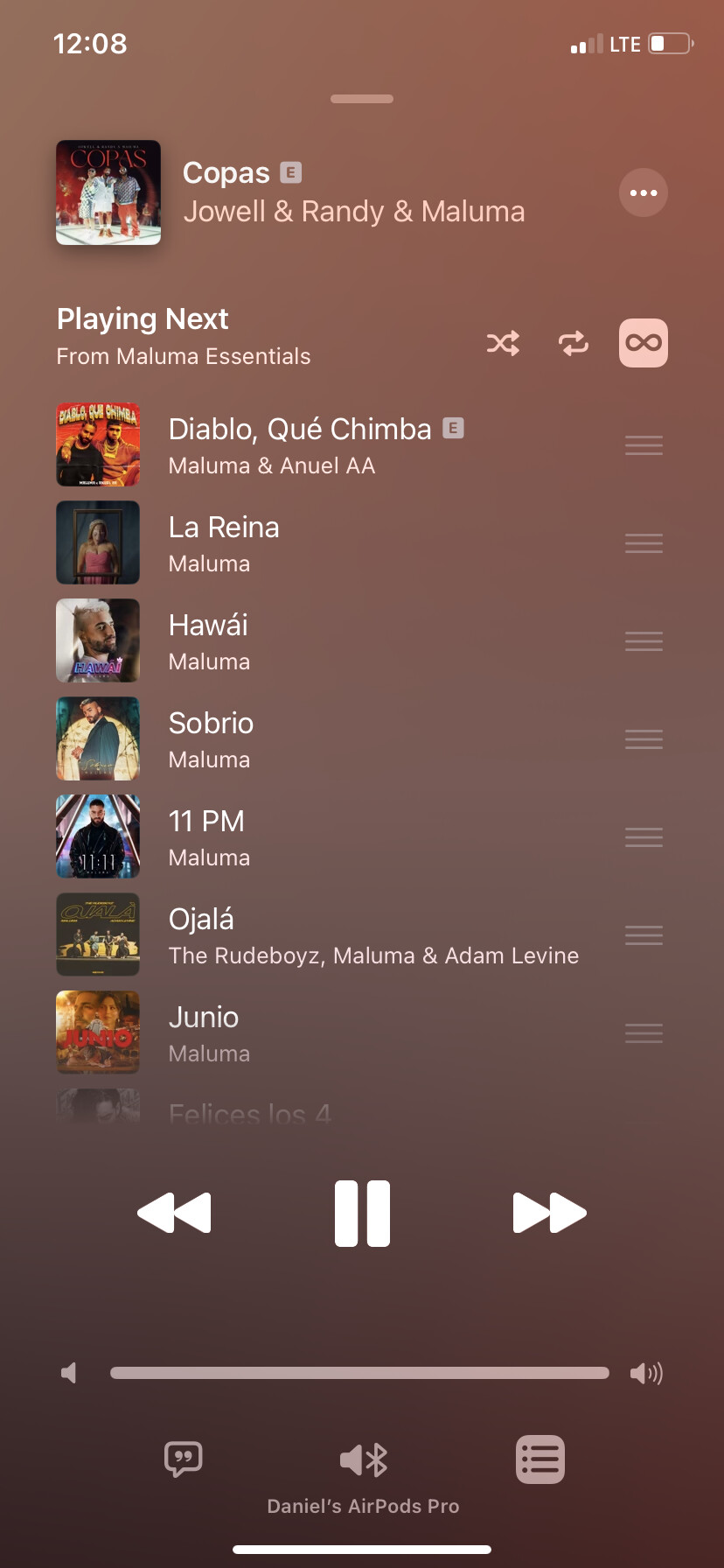Toggle the autoplay infinity button
724x1568 pixels.
644,343
